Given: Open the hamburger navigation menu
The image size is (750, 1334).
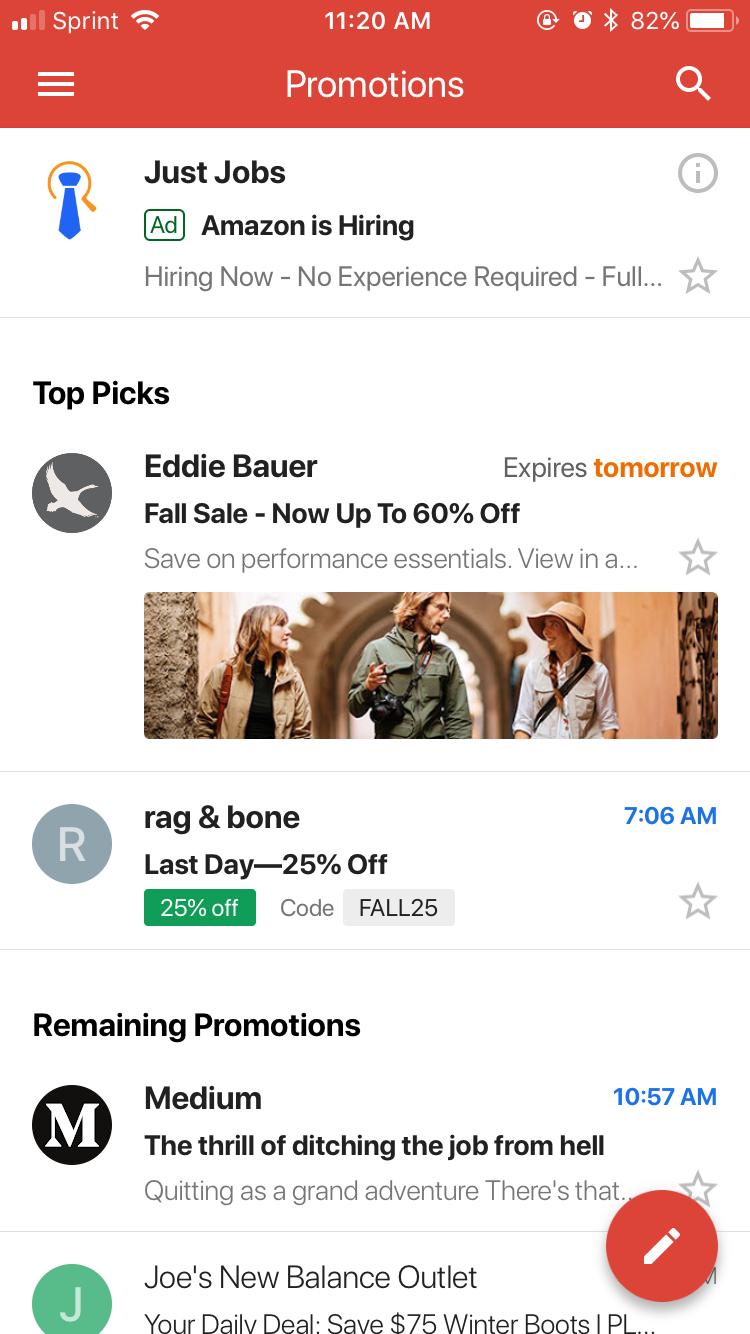Looking at the screenshot, I should tap(56, 85).
